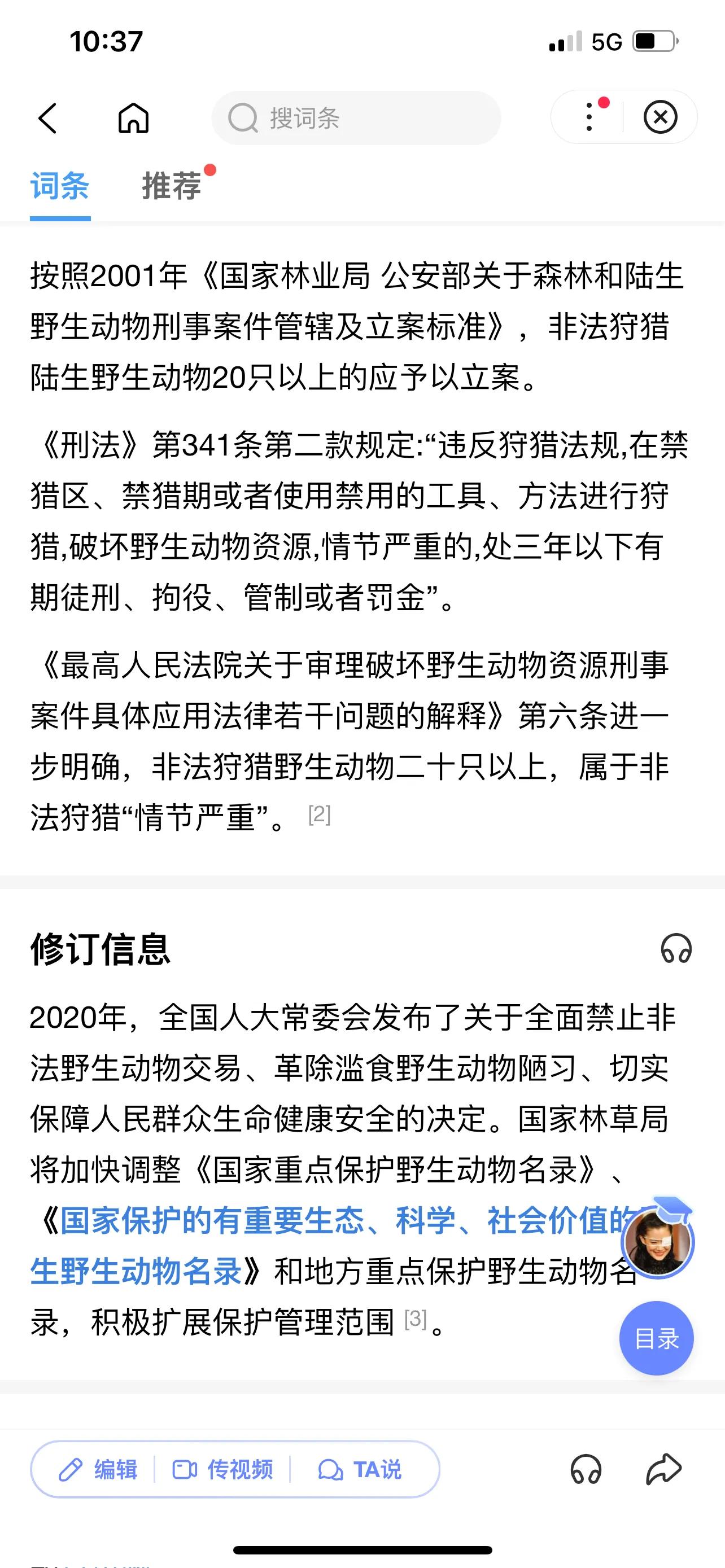
Task: Select the 词条 tab
Action: [x=60, y=186]
